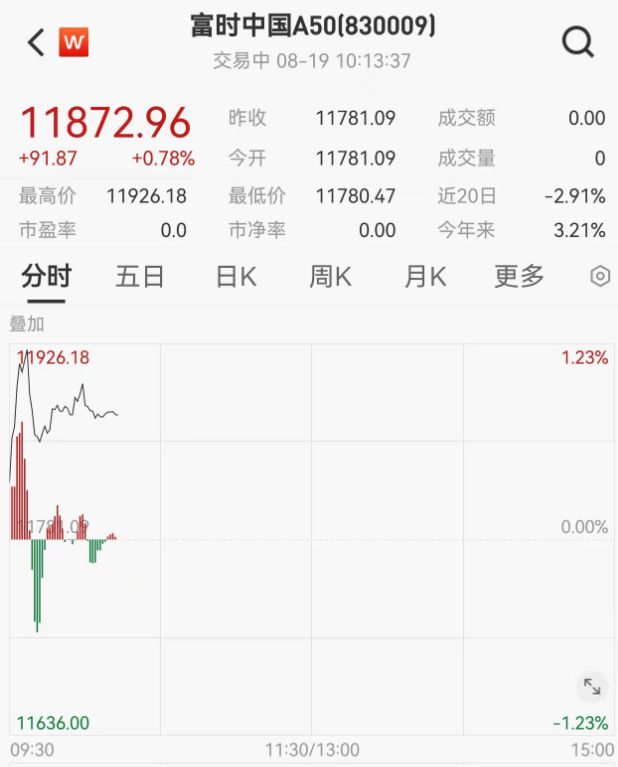Switch to the 分时 chart tab
This screenshot has width=618, height=767.
pyautogui.click(x=46, y=276)
